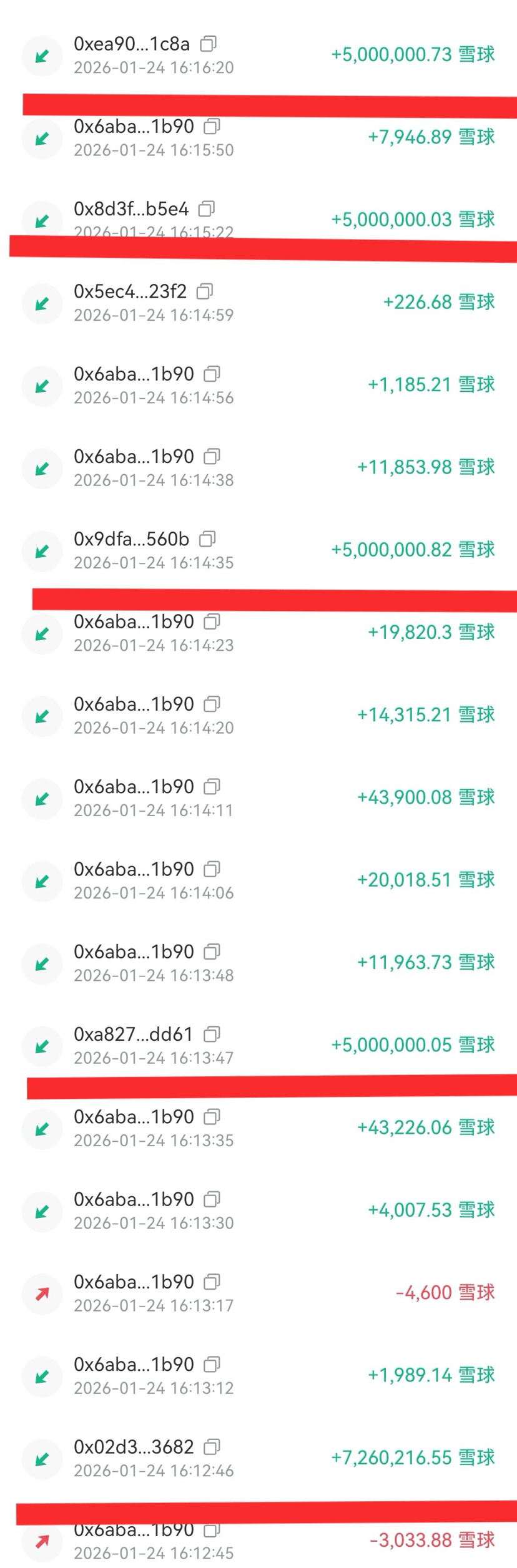The image size is (517, 1568).
Task: Copy the address on the 16:13:30 transaction
Action: point(212,1199)
